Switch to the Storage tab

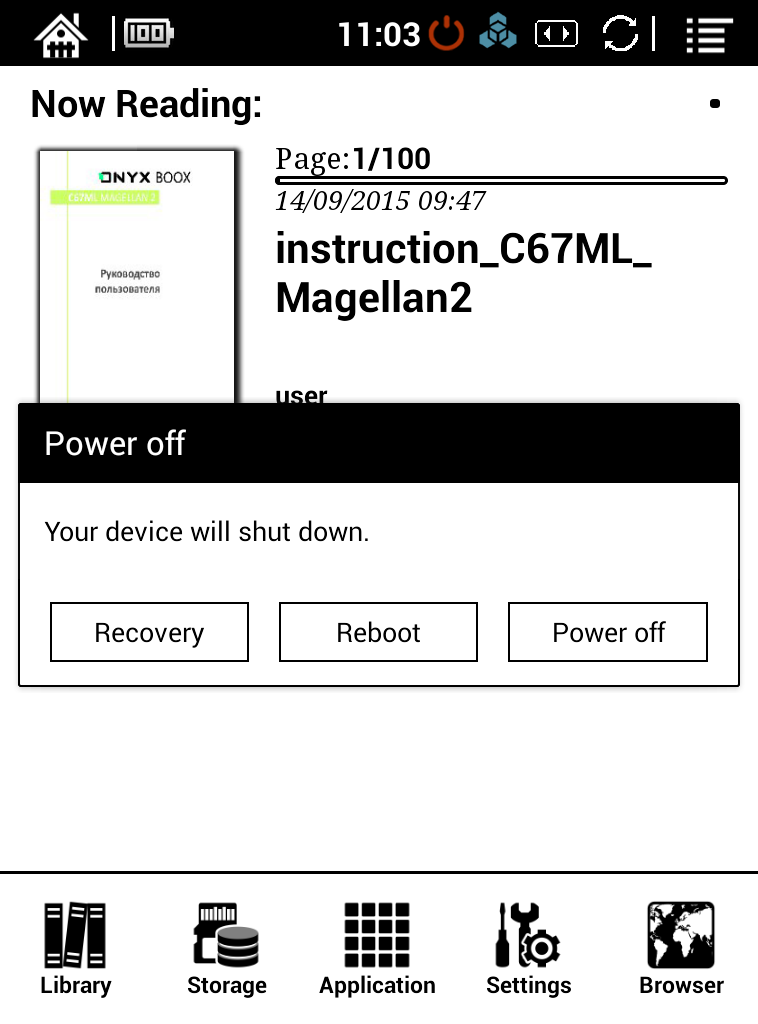(x=227, y=948)
